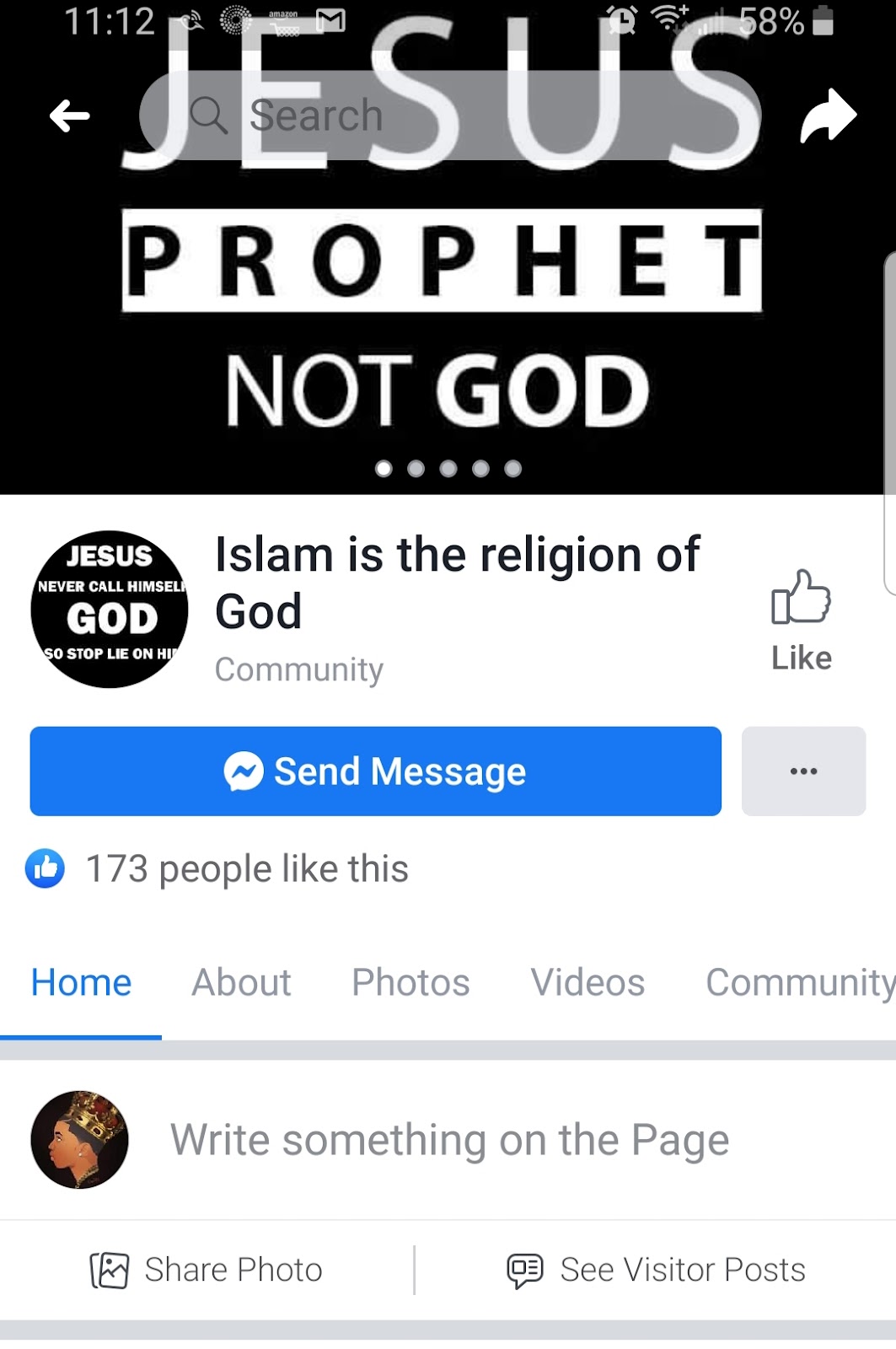The width and height of the screenshot is (896, 1349).
Task: View who likes this page
Action: pyautogui.click(x=246, y=868)
